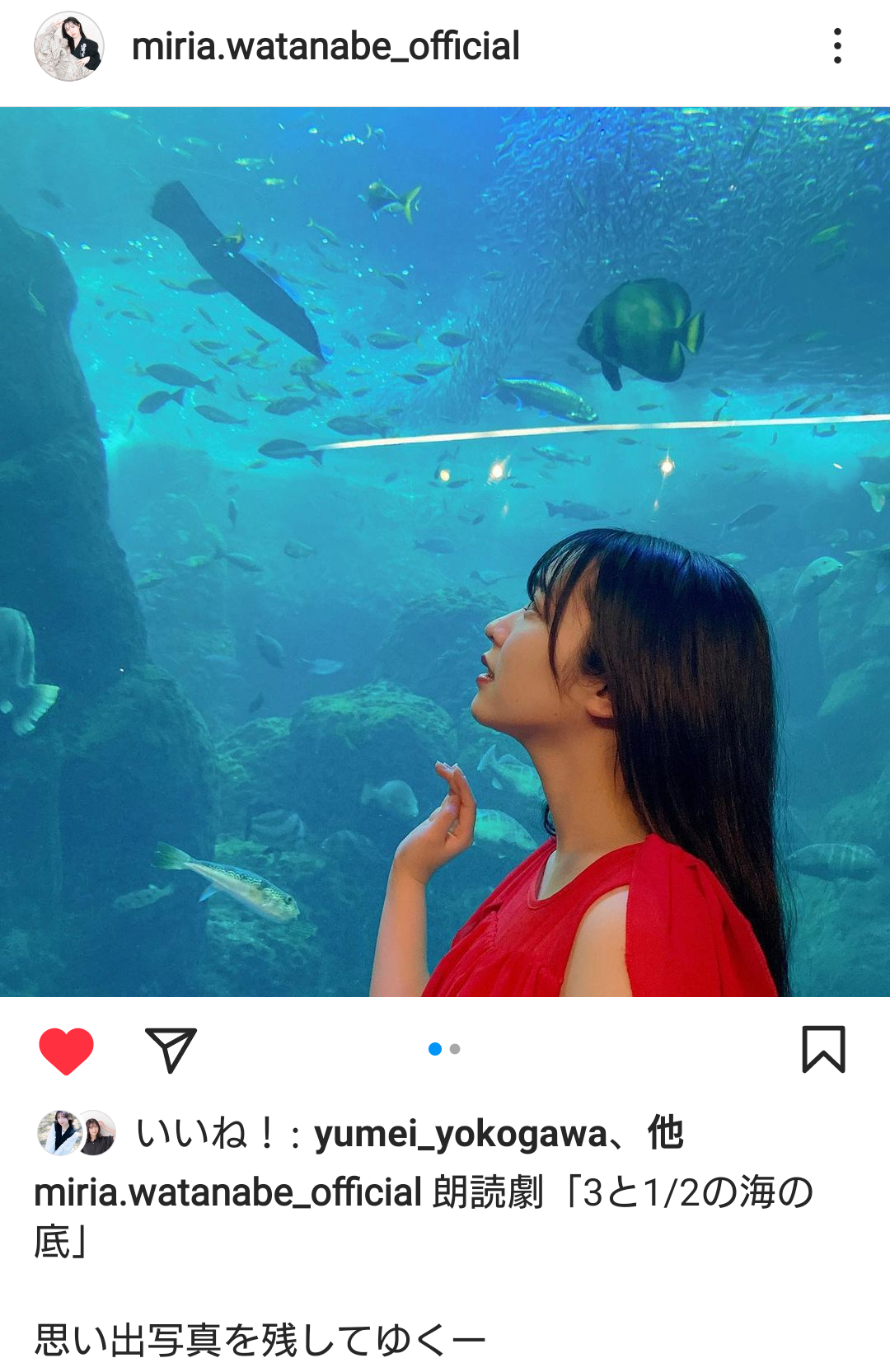This screenshot has height=1372, width=890.
Task: Save this post with the bookmark icon
Action: 823,1049
